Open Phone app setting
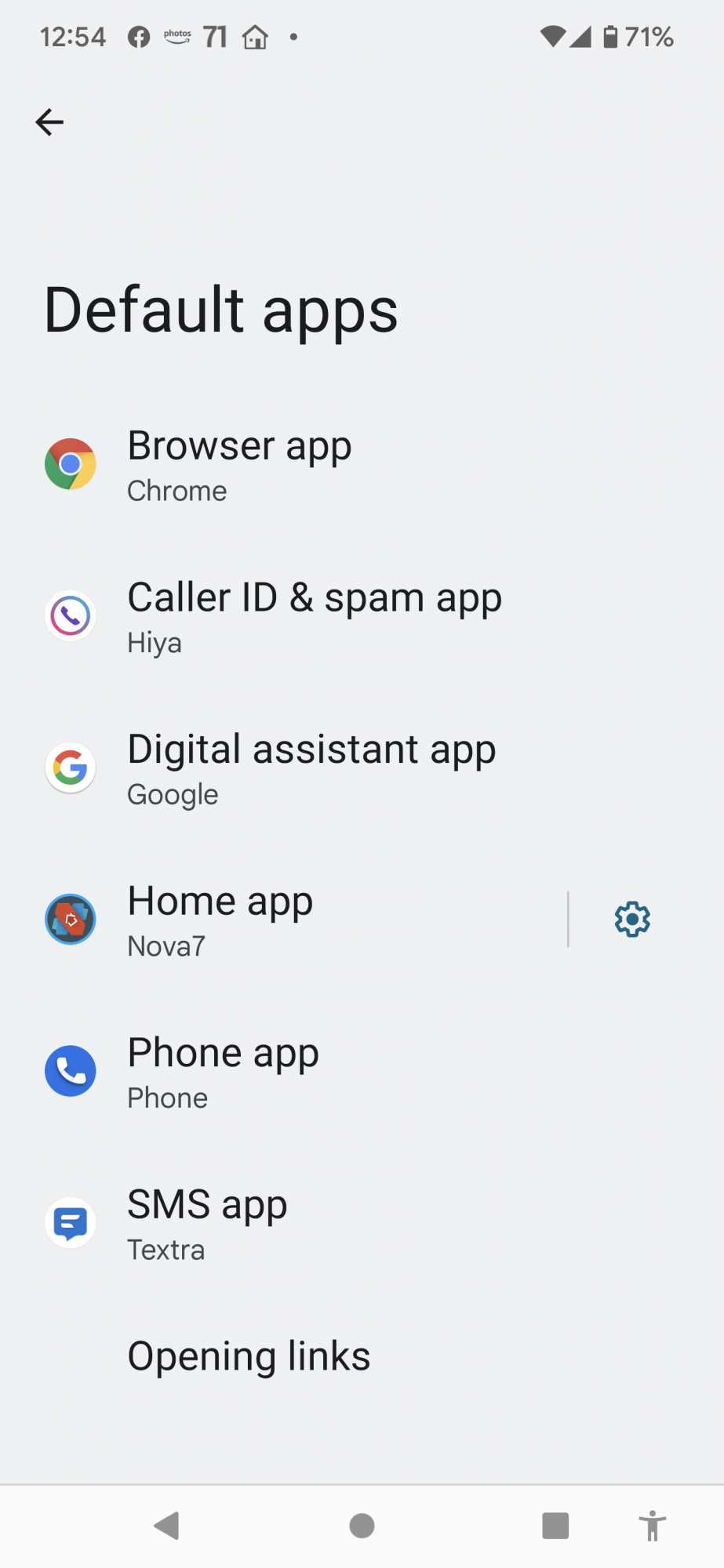This screenshot has width=724, height=1568. click(362, 1072)
